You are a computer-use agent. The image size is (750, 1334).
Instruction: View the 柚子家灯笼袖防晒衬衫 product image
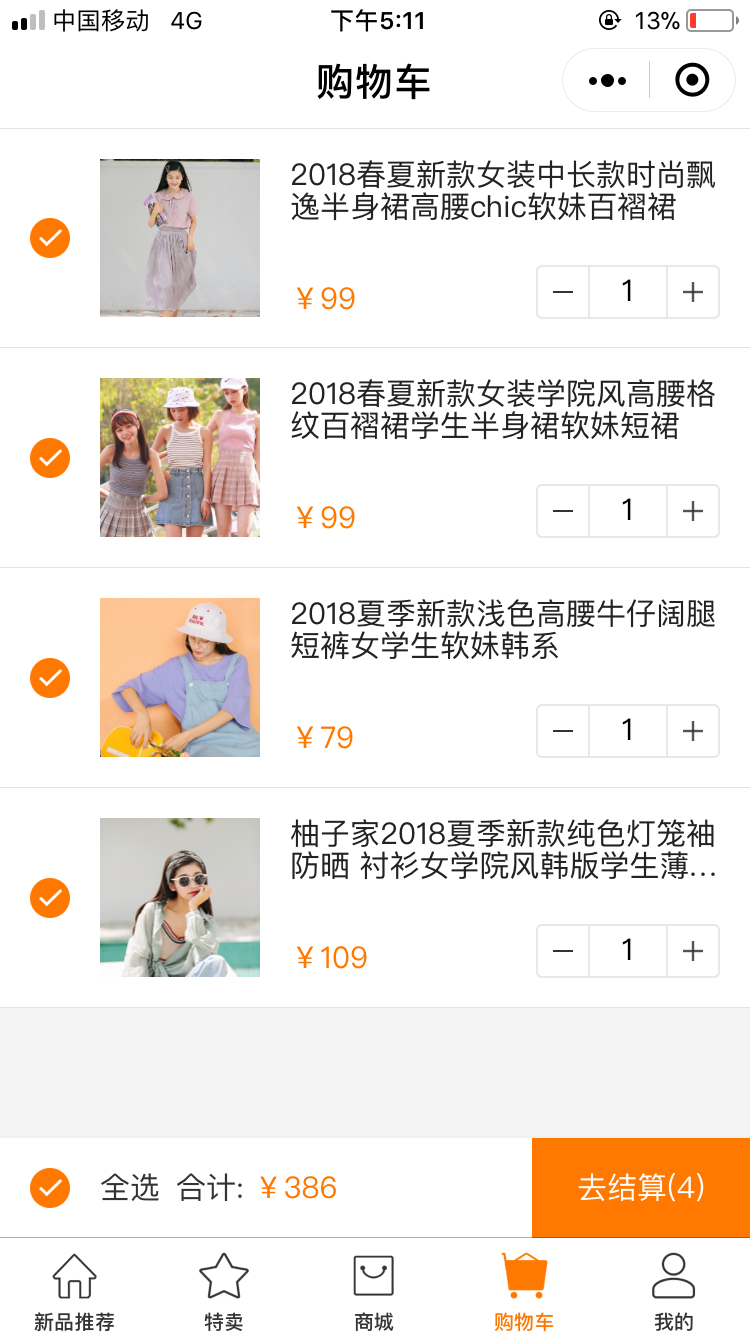coord(180,898)
